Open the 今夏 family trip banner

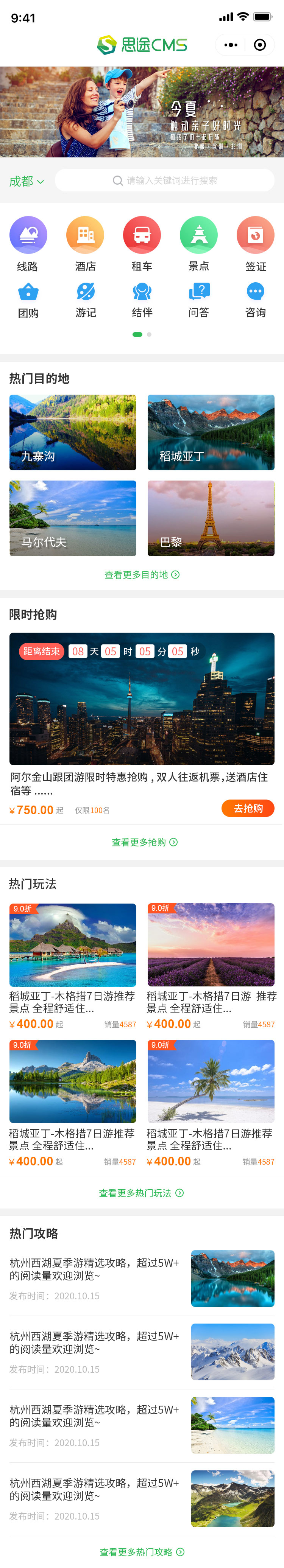142,112
